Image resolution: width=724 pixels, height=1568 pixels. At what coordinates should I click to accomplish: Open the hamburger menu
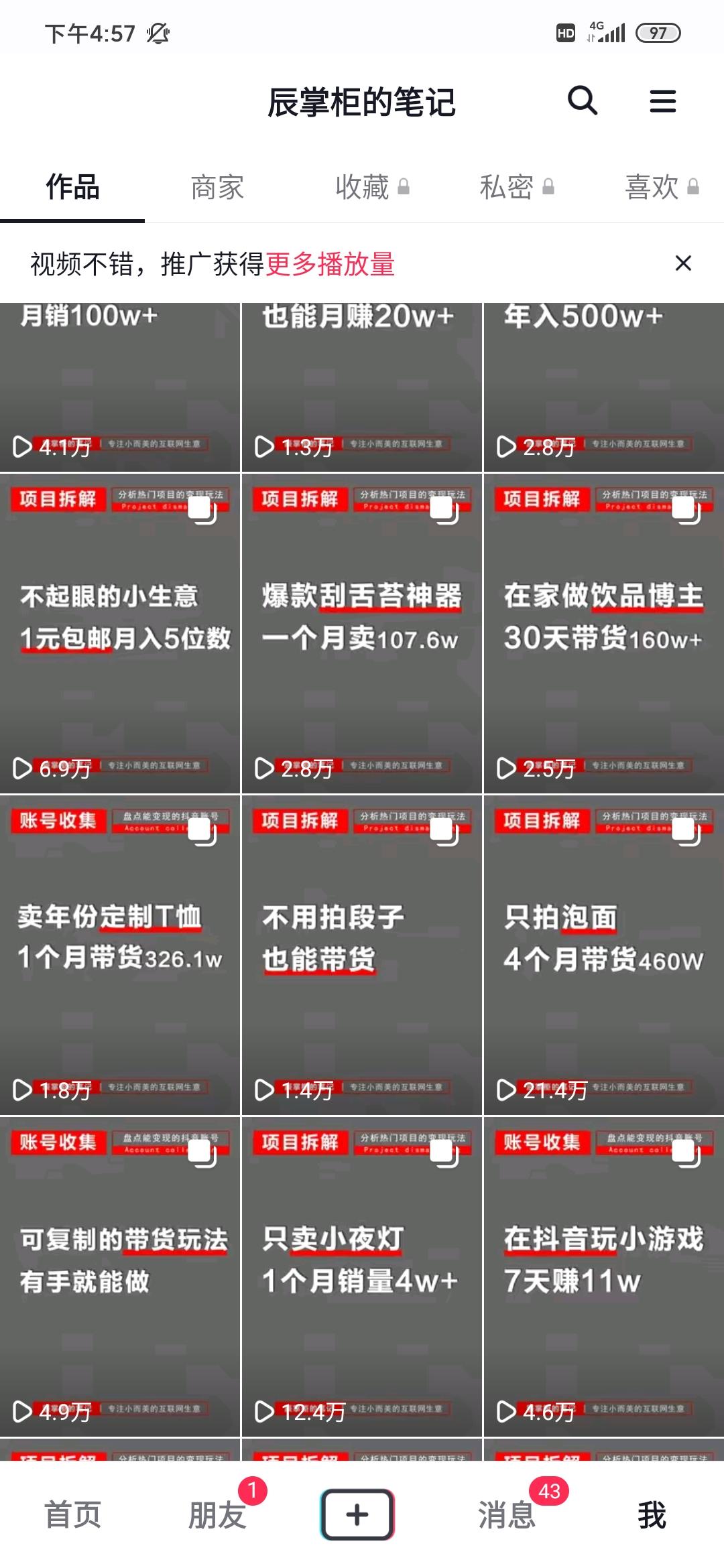pyautogui.click(x=662, y=101)
